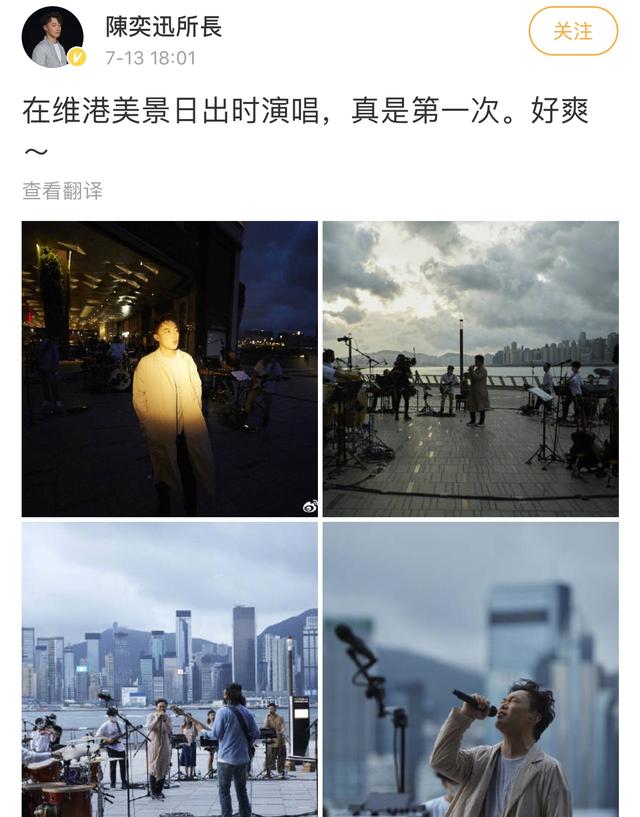
Task: Tap 查看翻译 to translate the post
Action: [x=62, y=191]
